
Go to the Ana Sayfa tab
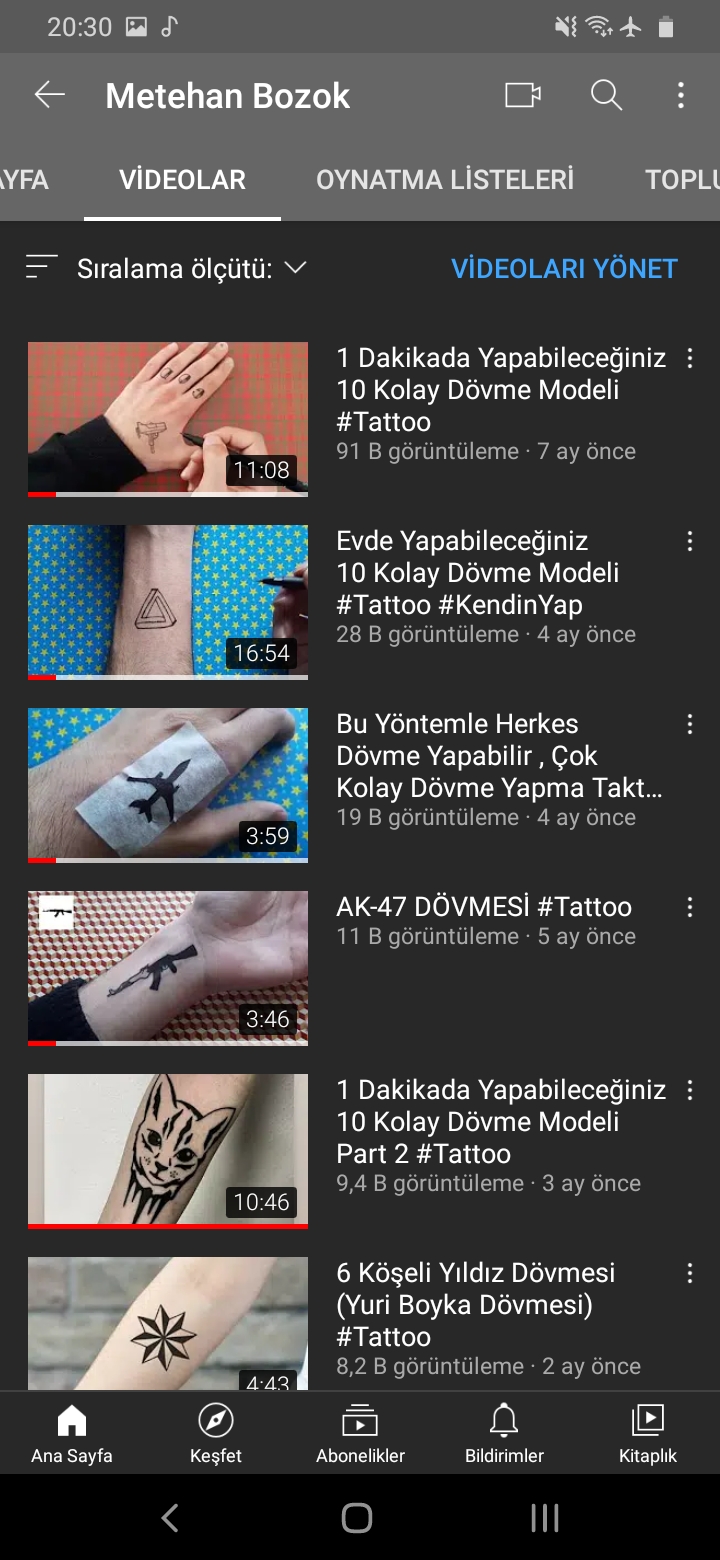[72, 1434]
